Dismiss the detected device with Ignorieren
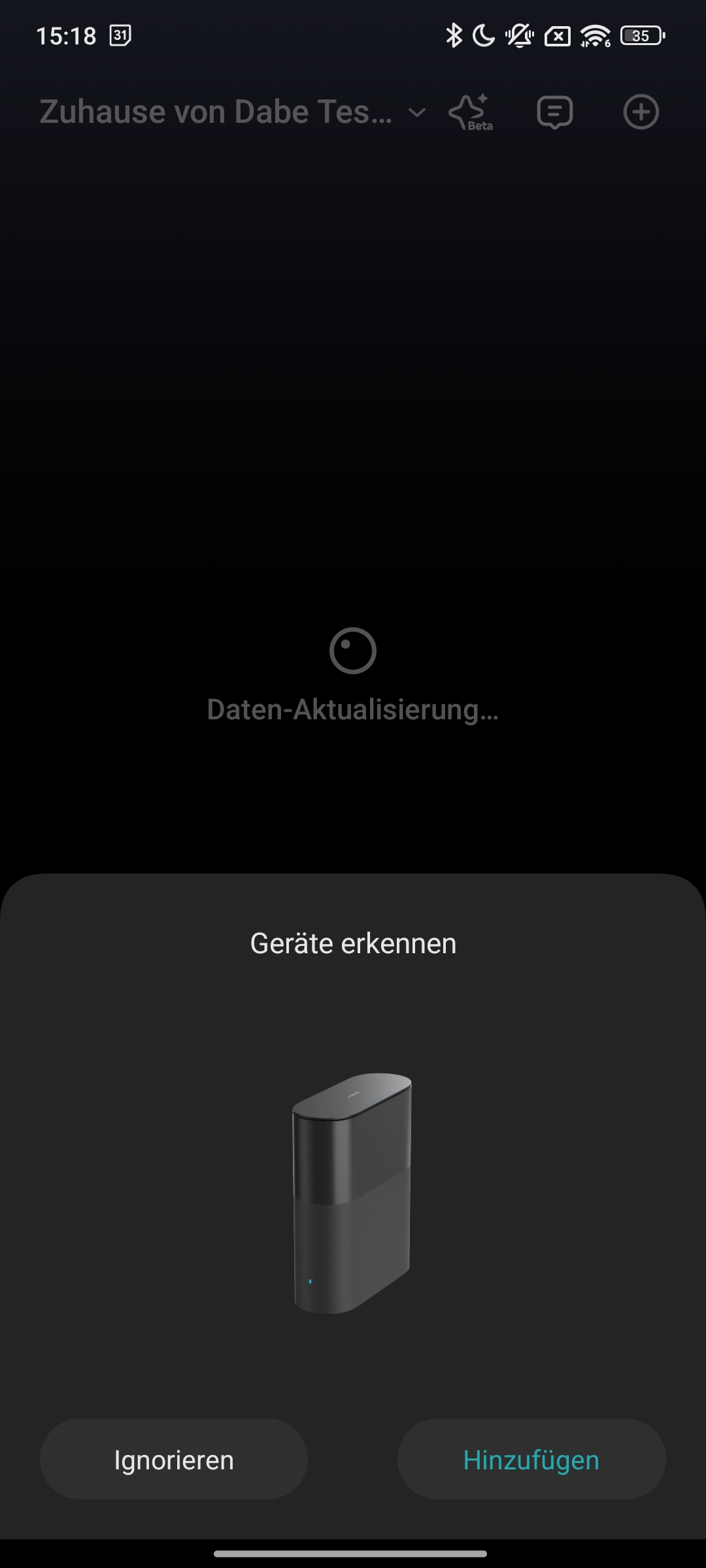Screen dimensions: 706x1568 click(x=174, y=1460)
